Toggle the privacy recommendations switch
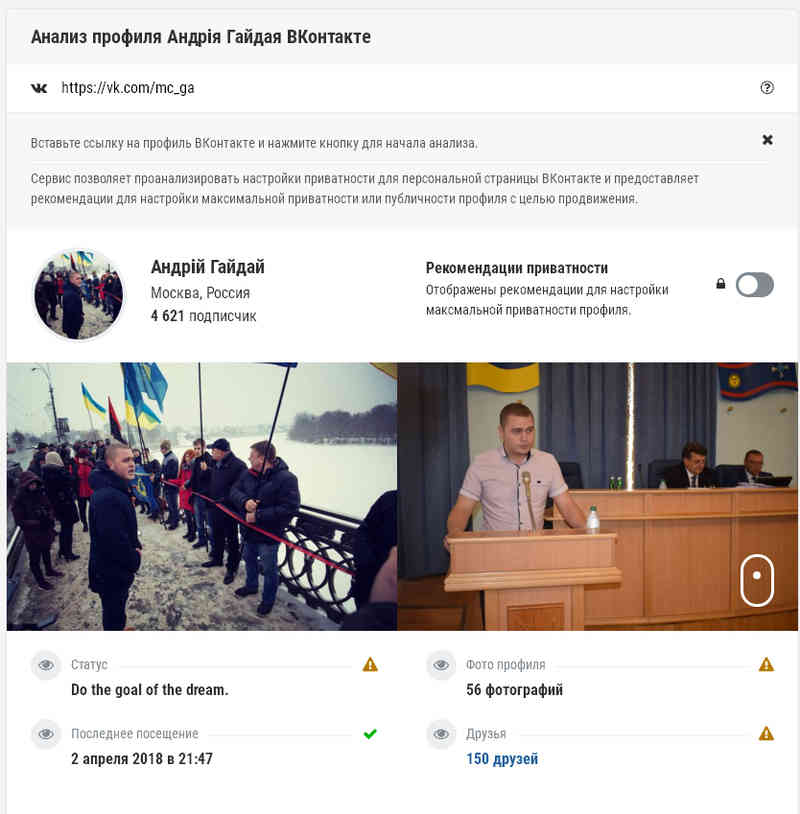Viewport: 800px width, 814px height. point(754,285)
